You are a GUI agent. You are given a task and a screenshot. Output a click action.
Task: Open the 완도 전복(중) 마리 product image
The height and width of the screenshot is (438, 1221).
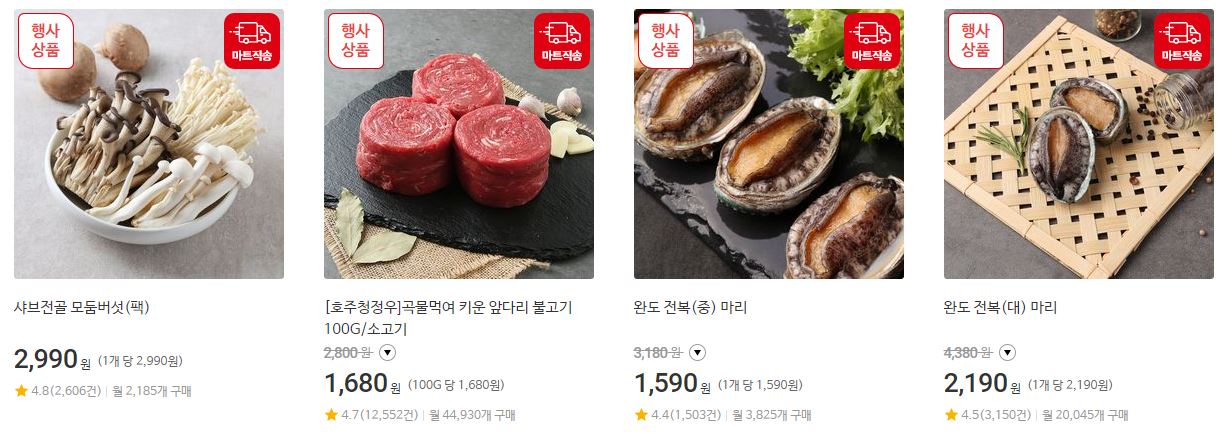[769, 144]
